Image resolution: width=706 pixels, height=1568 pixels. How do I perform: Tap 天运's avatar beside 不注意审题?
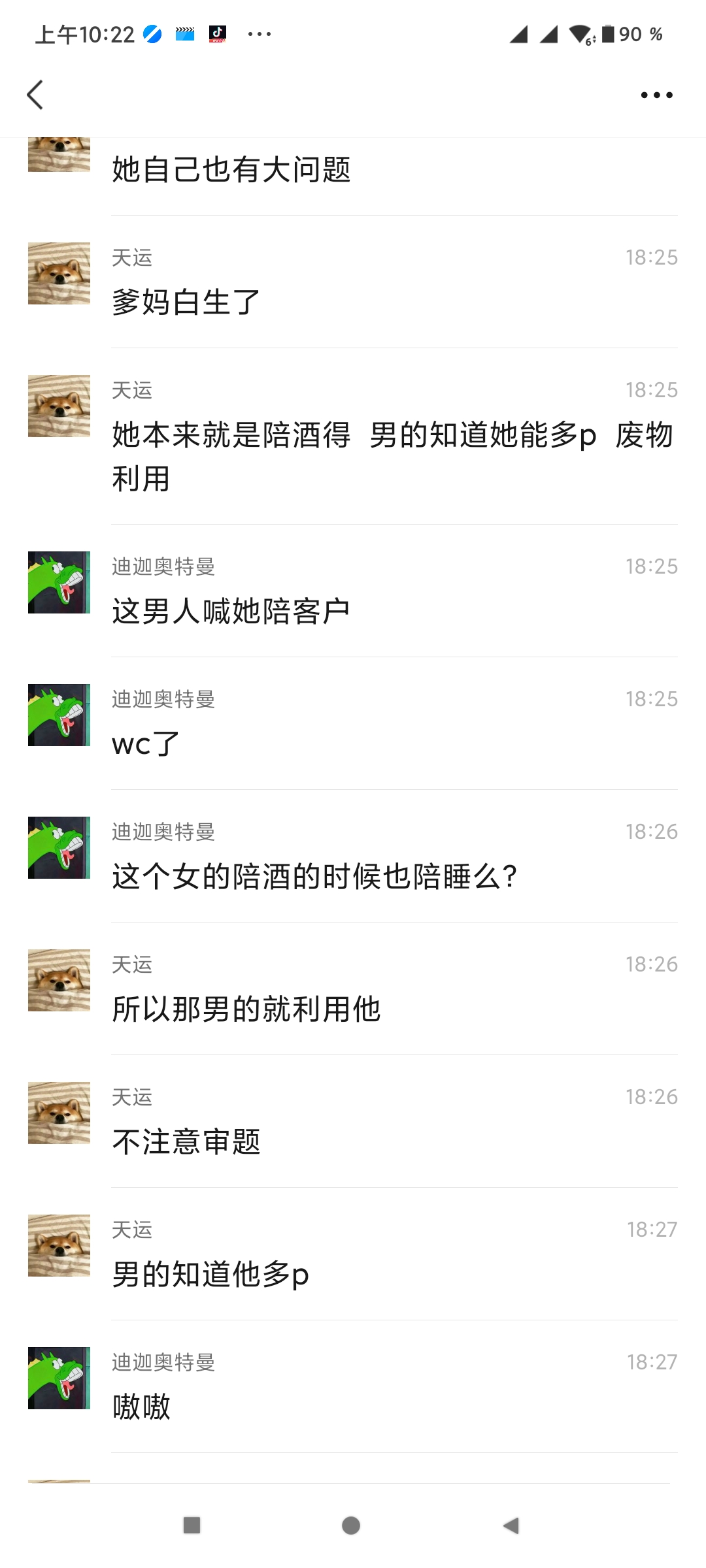pos(59,1113)
